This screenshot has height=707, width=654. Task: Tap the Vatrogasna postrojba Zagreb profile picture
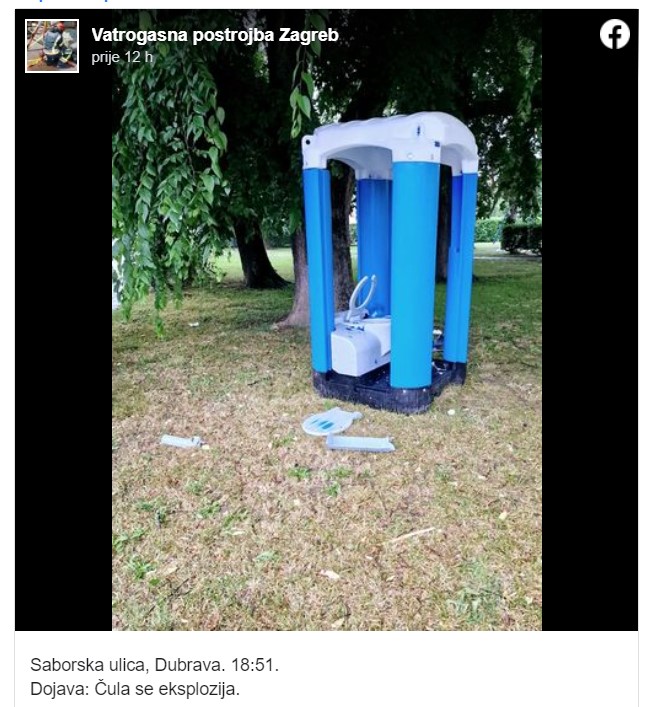(52, 46)
